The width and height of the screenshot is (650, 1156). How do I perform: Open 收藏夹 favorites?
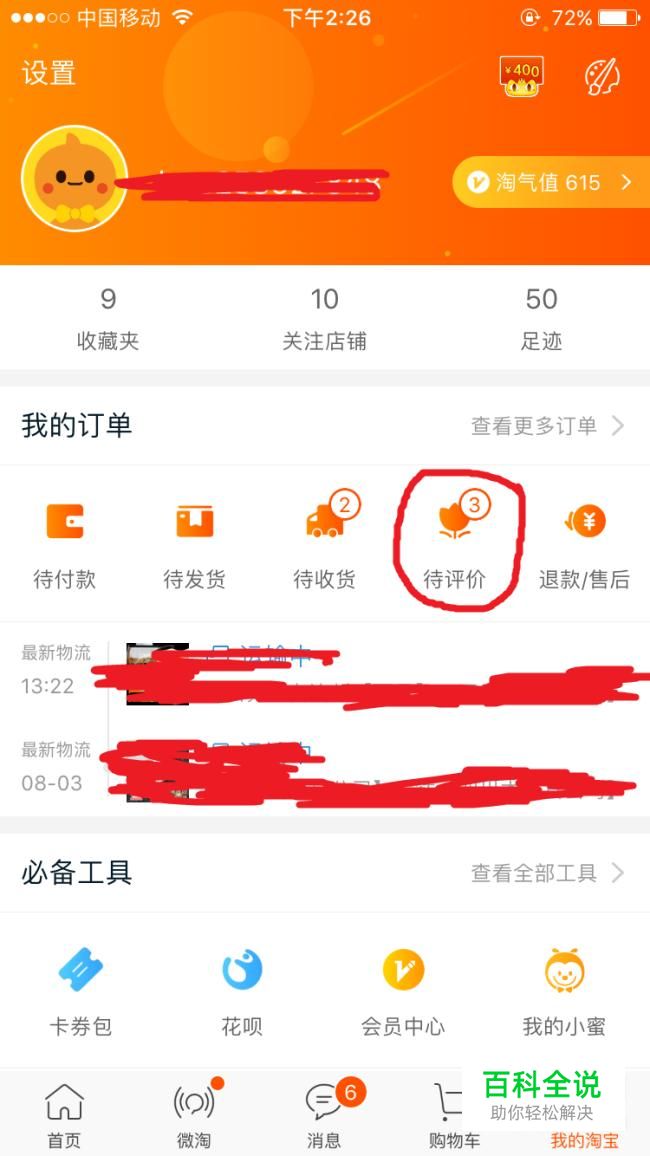point(108,318)
